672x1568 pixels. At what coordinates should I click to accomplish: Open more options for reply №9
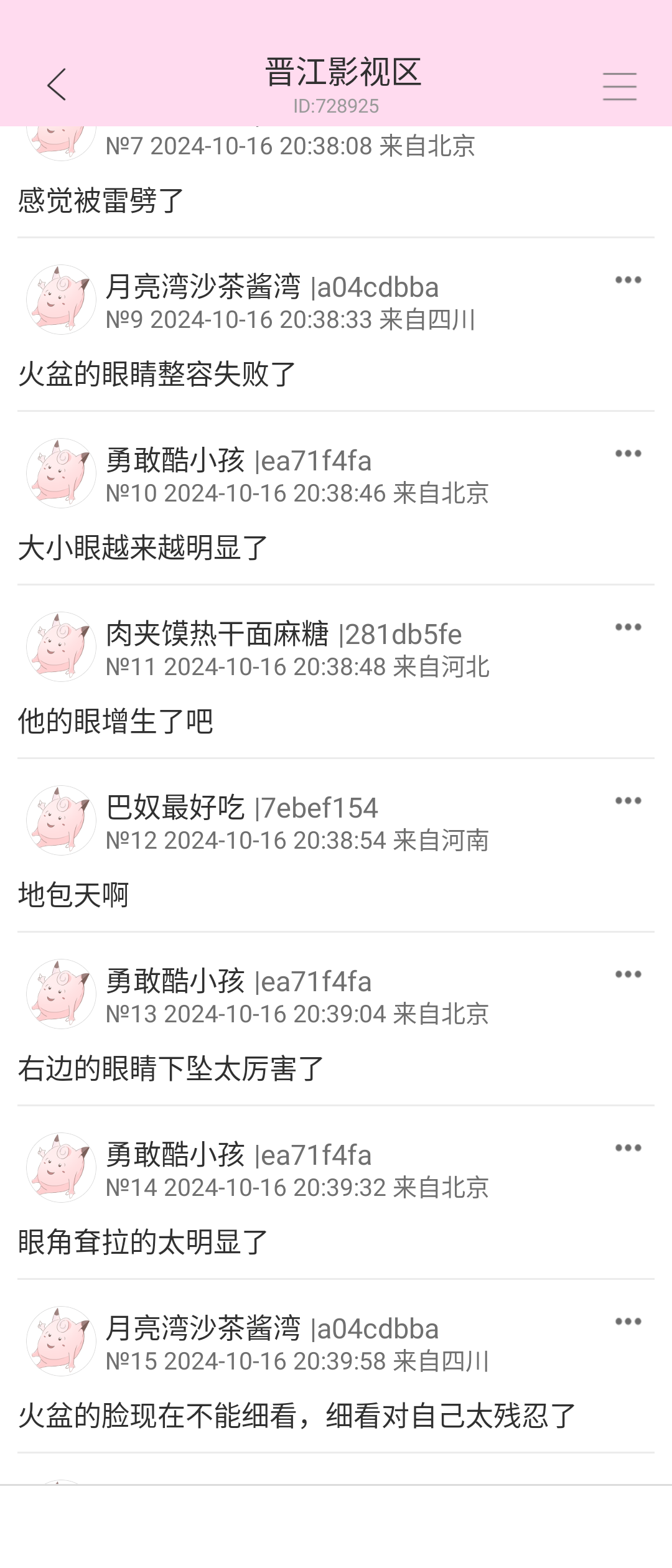pos(628,280)
